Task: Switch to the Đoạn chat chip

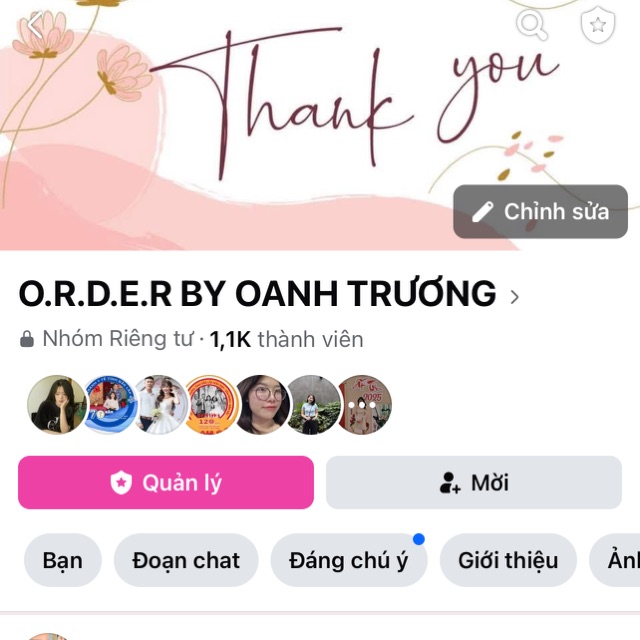Action: tap(186, 560)
